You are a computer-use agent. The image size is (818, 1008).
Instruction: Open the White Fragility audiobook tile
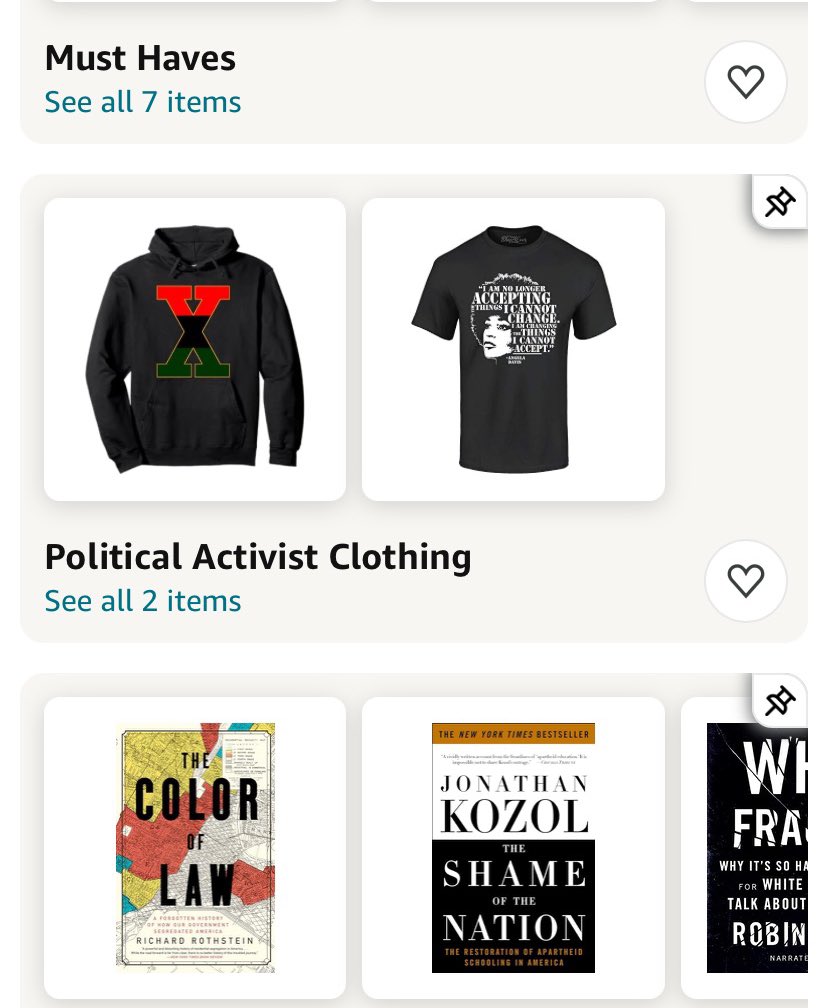tap(756, 847)
